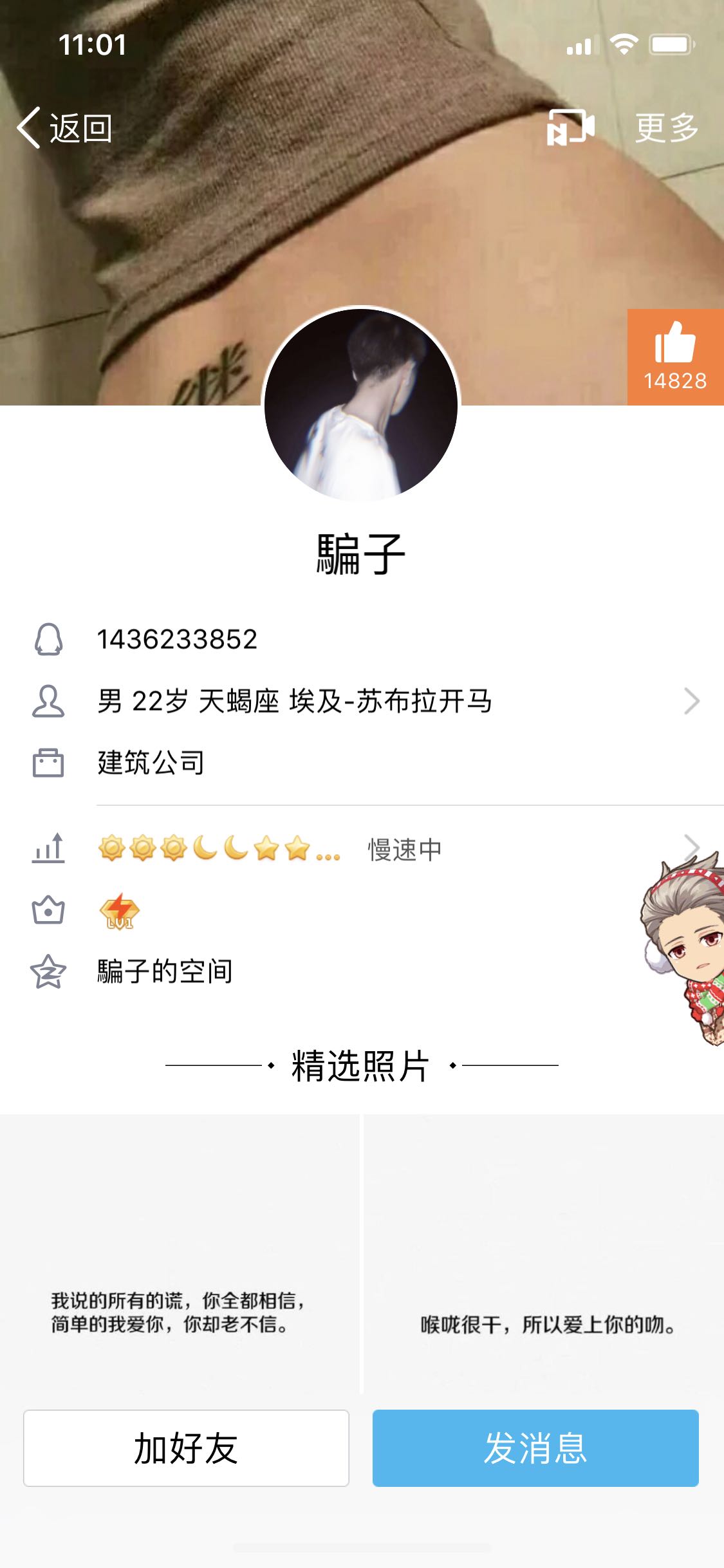Open featured photo 喉咙很干

pos(544,1254)
